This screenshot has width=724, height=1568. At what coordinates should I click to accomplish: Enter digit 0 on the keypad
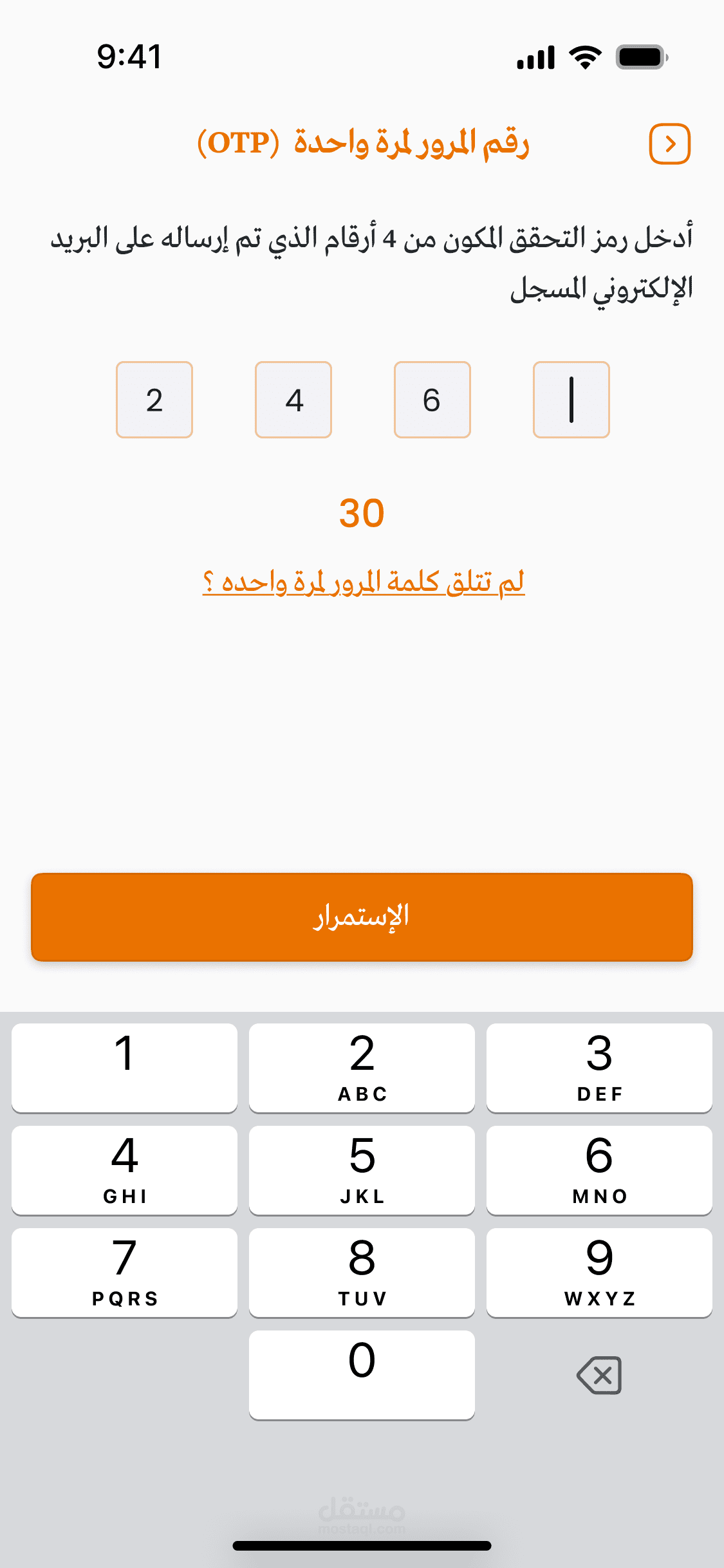362,1374
